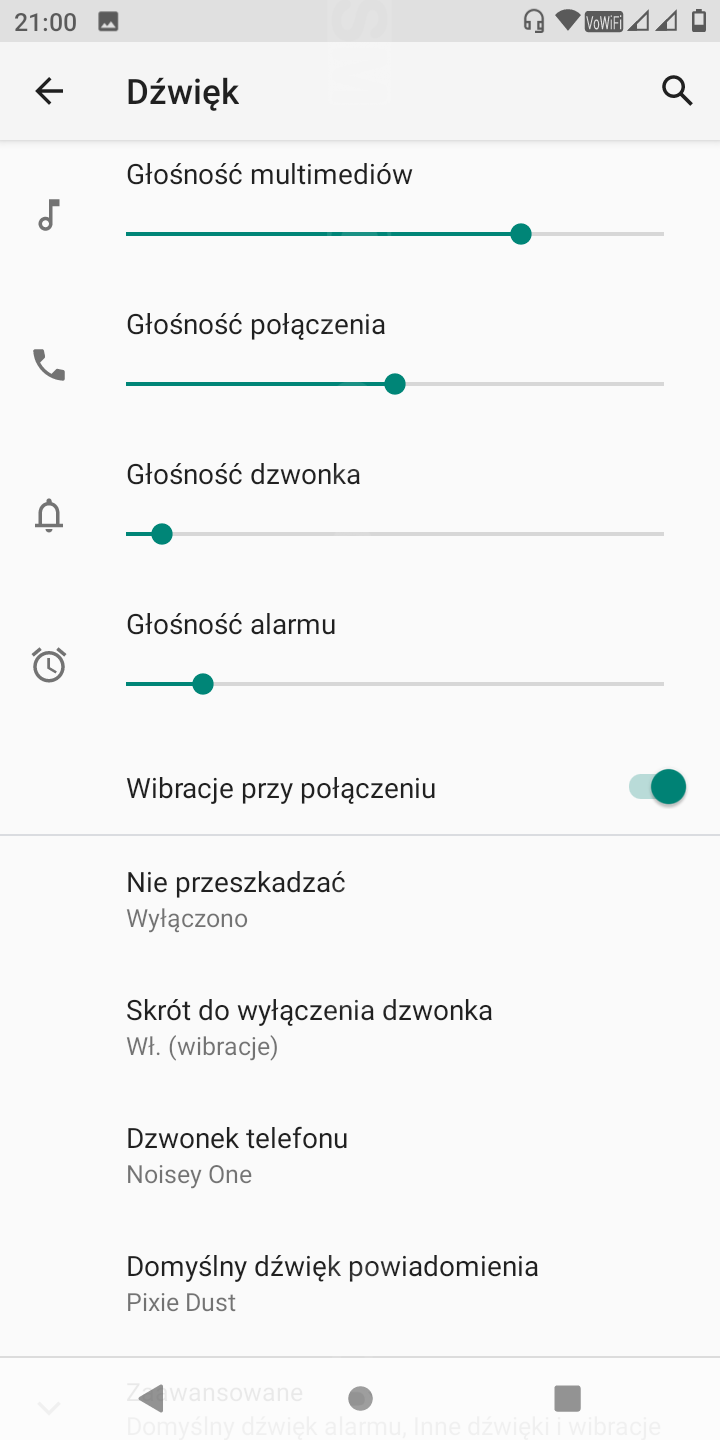Disable Wibracje przy połączeniu switch

pyautogui.click(x=657, y=787)
